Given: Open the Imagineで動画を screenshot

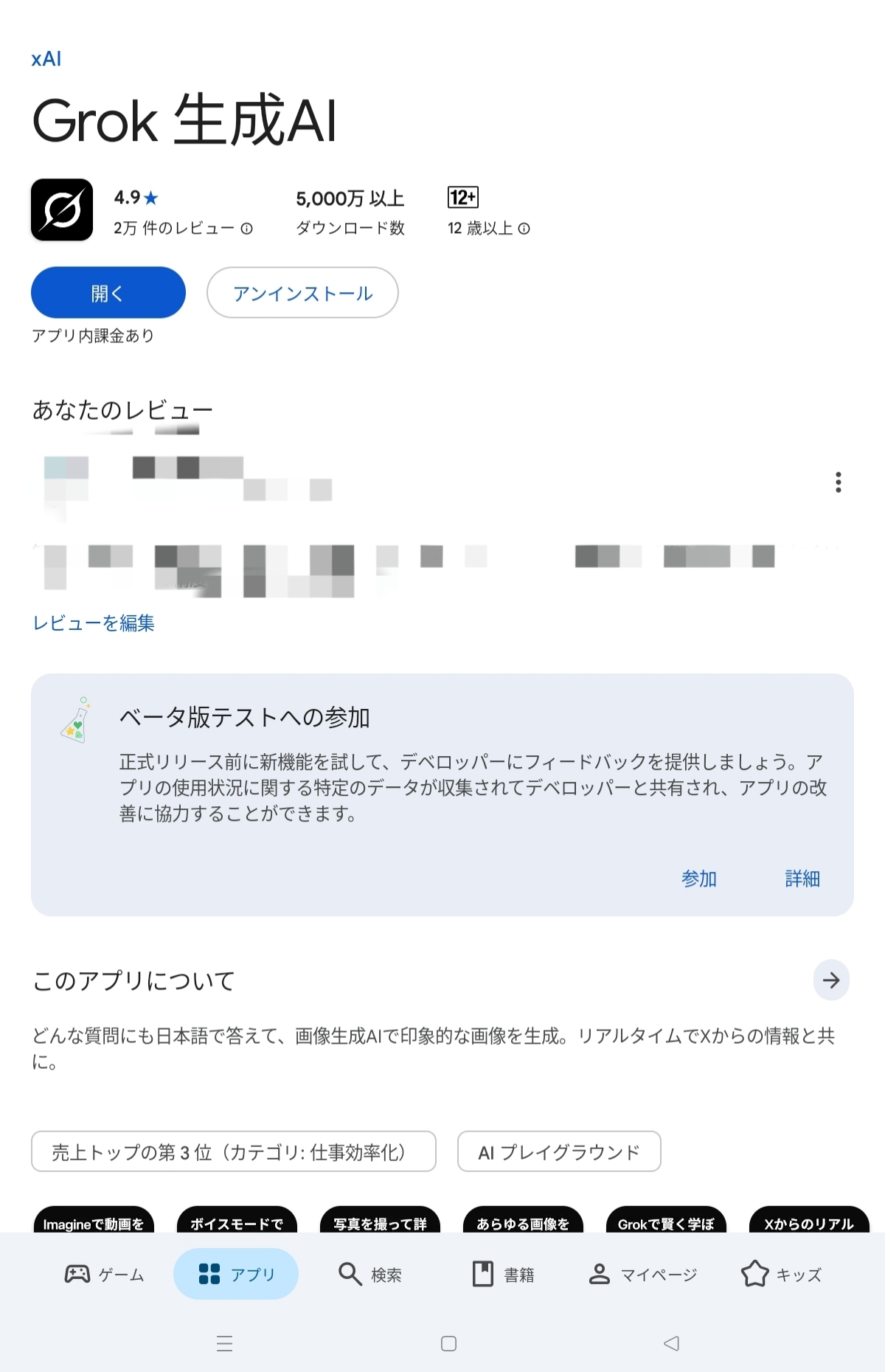Looking at the screenshot, I should pos(94,1222).
